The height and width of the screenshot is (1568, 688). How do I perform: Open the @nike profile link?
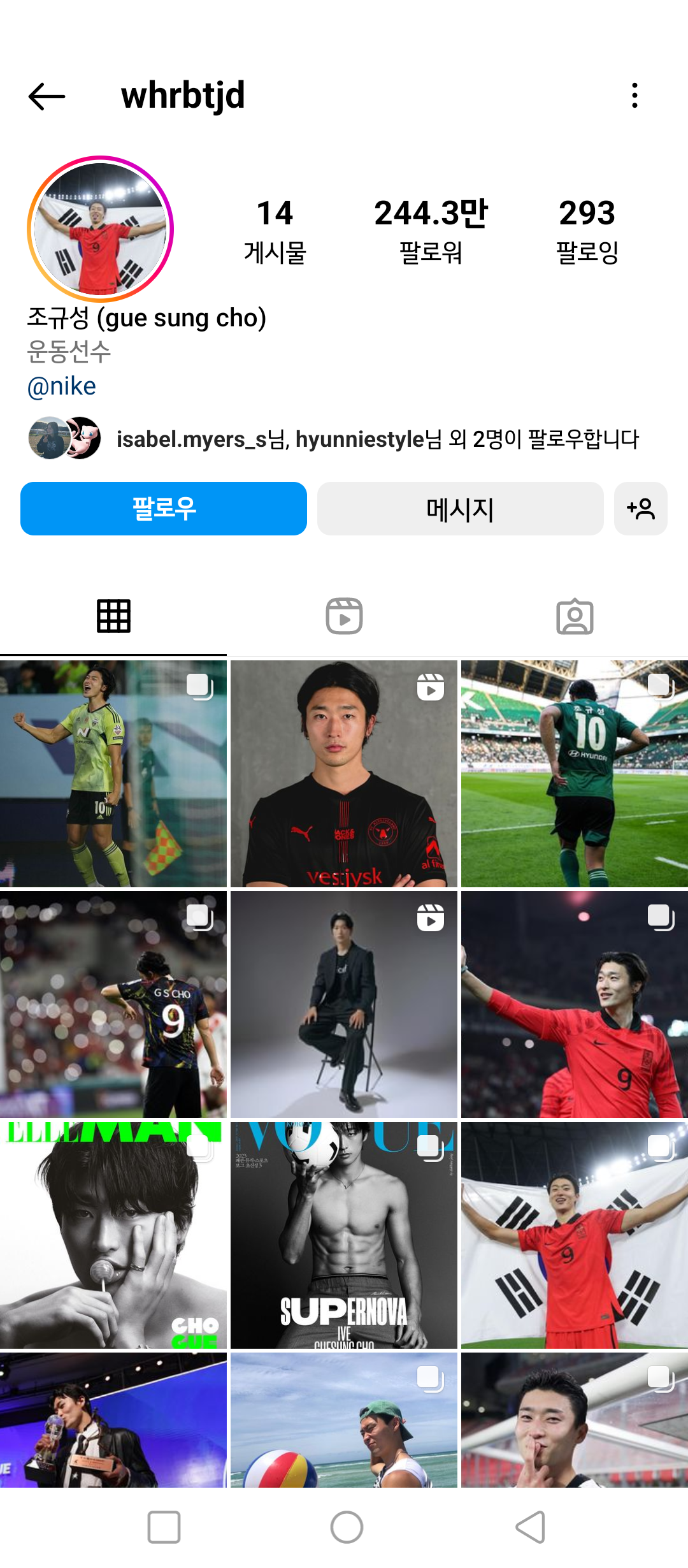click(62, 386)
